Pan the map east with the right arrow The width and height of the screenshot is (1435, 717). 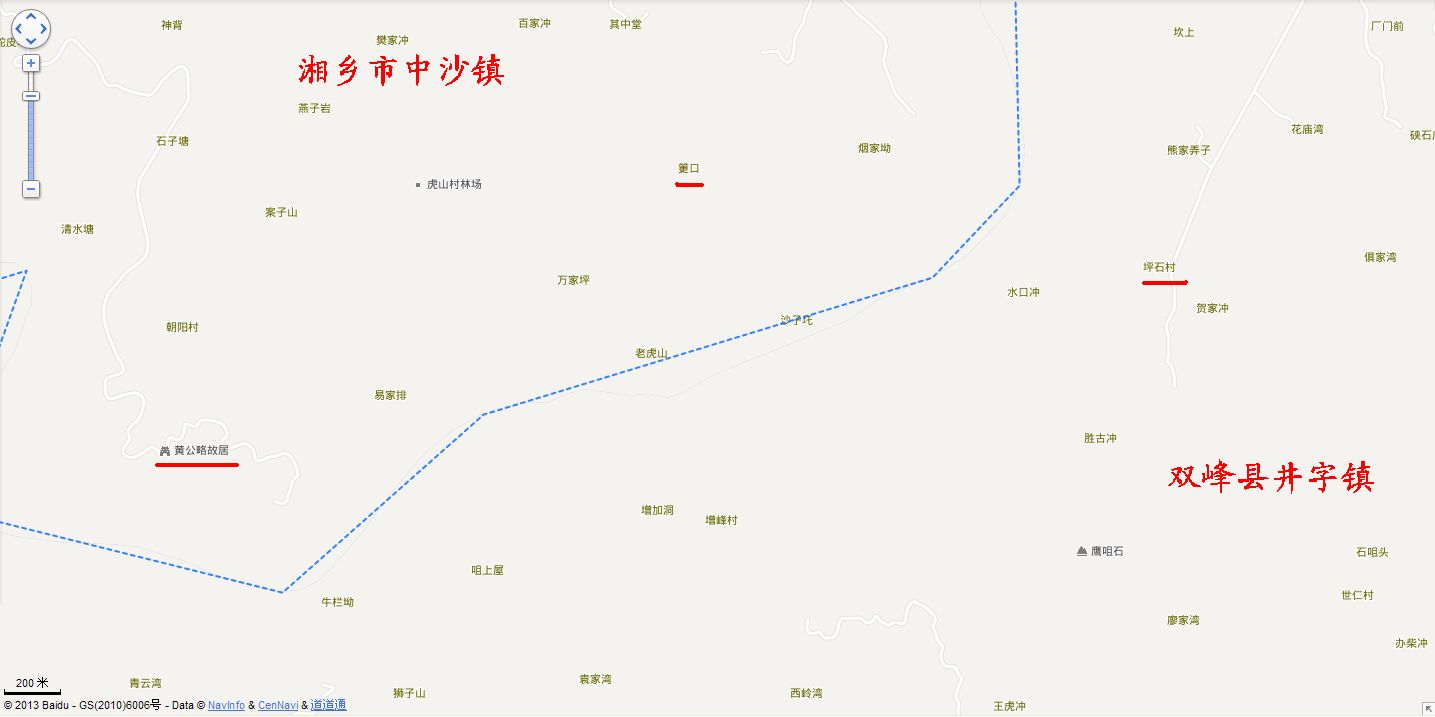(43, 28)
